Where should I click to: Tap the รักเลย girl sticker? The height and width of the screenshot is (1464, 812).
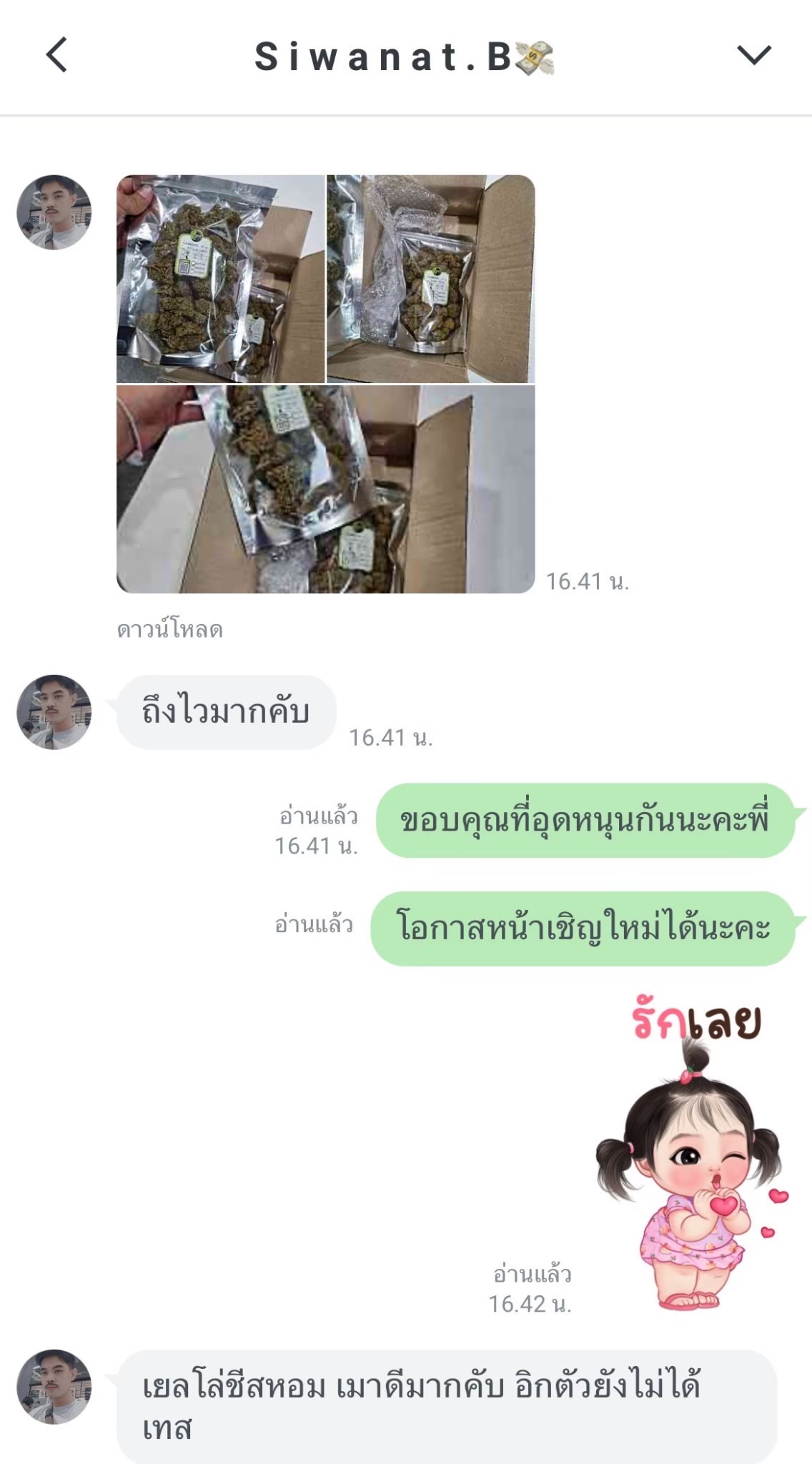point(690,1159)
